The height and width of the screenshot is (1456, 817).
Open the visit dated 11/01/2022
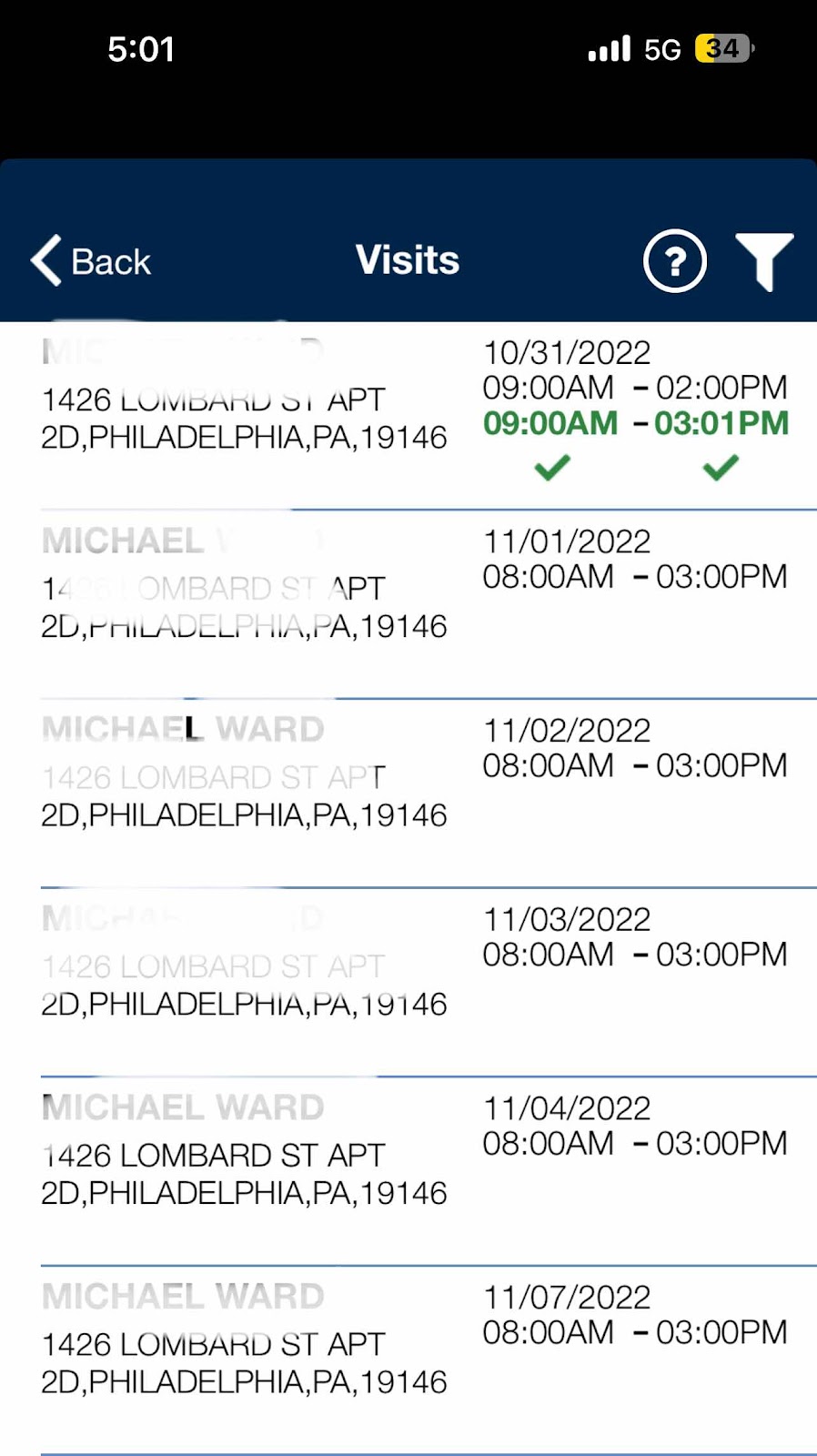coord(408,604)
